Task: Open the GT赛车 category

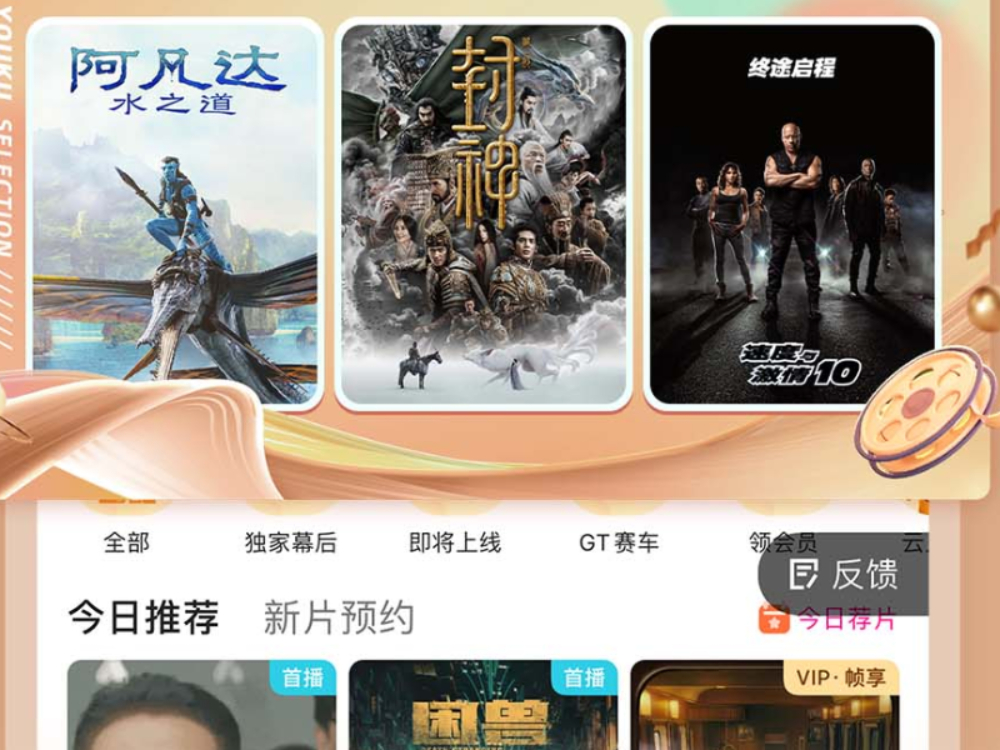Action: point(619,542)
